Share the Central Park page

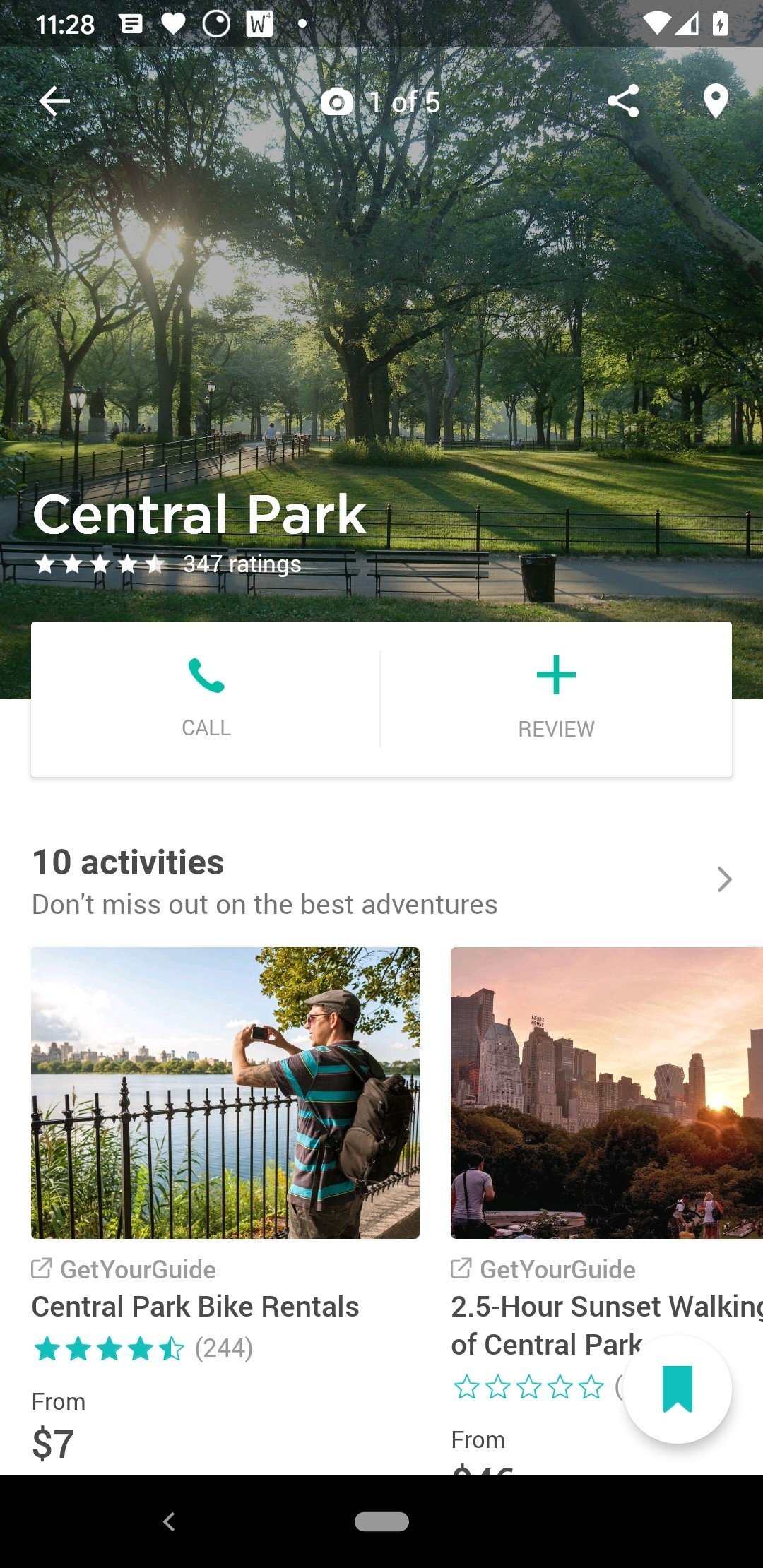623,101
